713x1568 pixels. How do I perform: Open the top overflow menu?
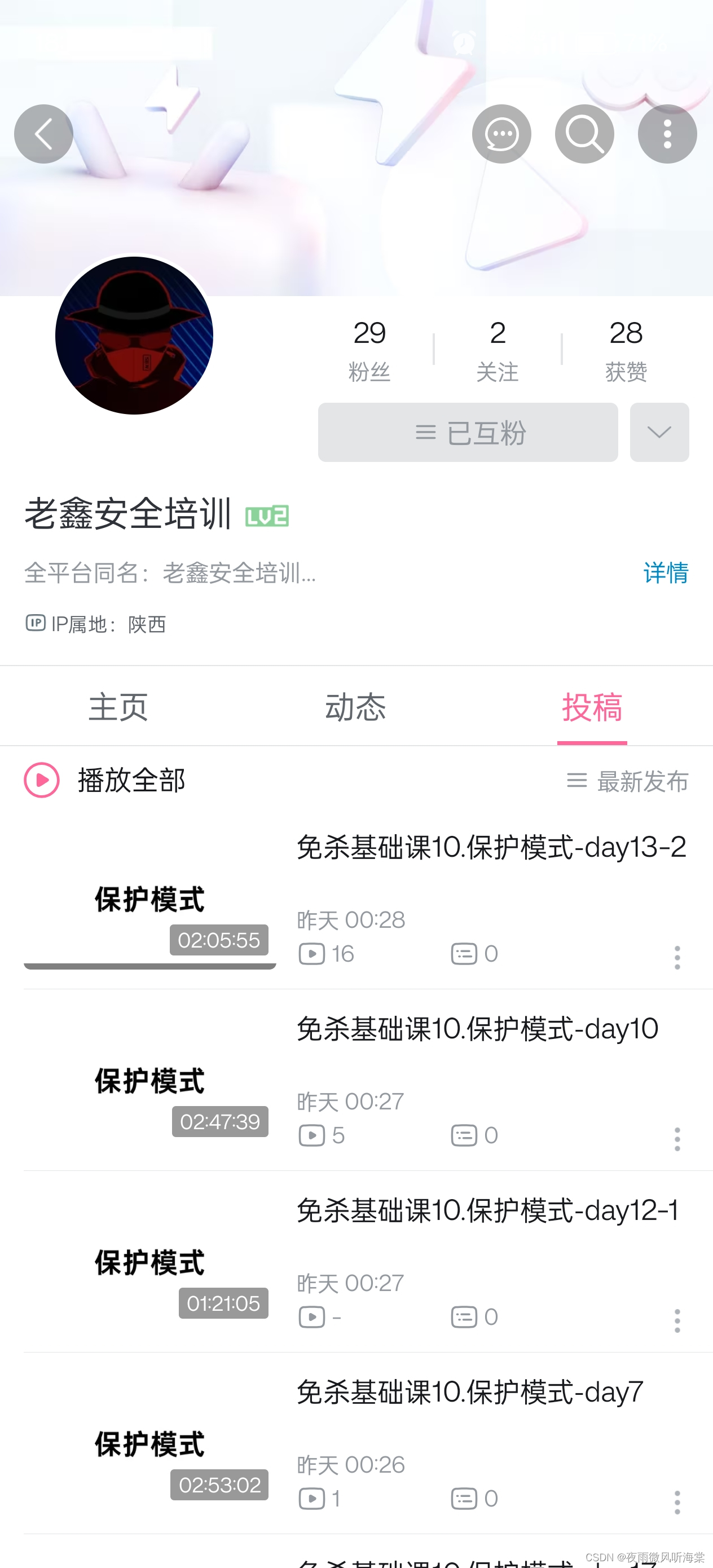(667, 134)
